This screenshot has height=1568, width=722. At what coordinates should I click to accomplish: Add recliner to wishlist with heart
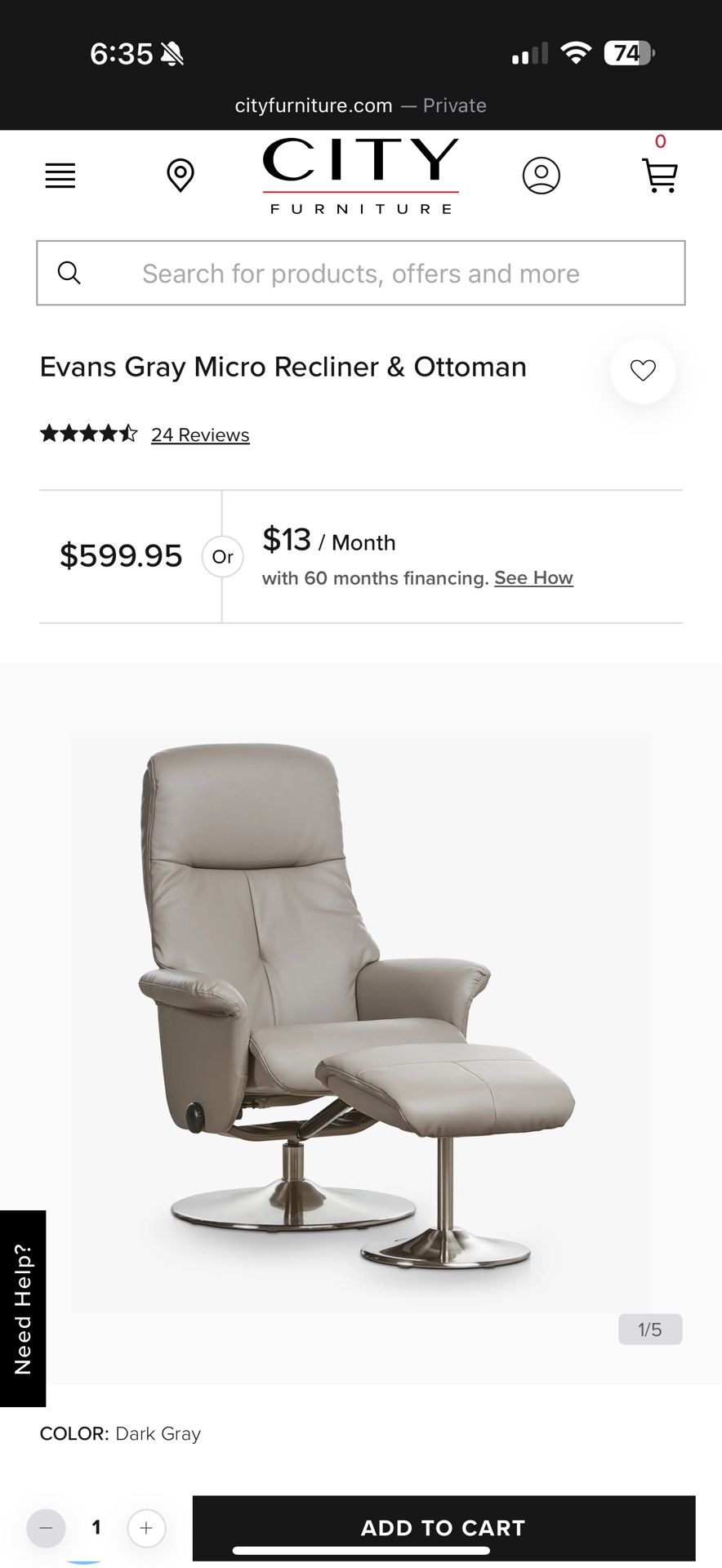tap(643, 371)
